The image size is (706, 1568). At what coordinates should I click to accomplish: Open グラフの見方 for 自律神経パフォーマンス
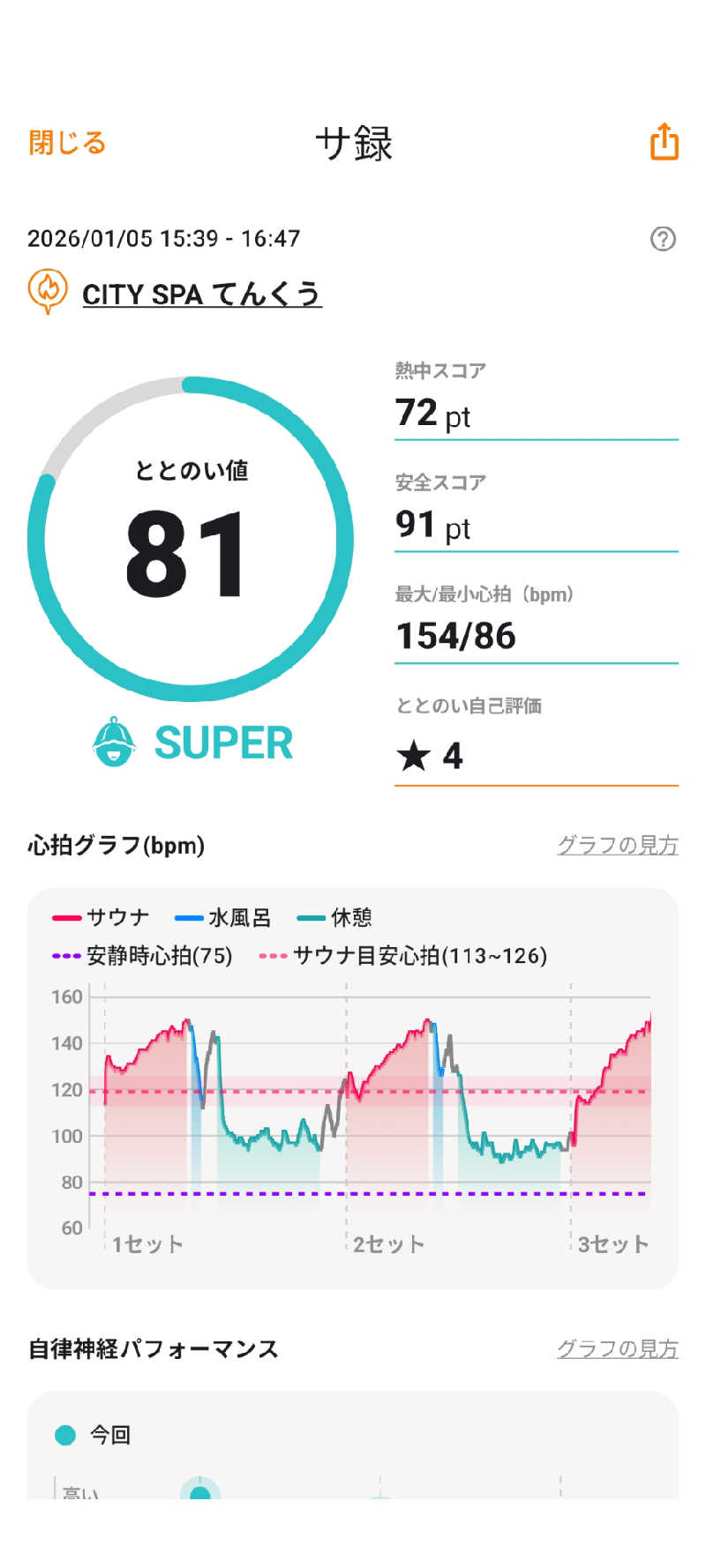click(x=617, y=1348)
